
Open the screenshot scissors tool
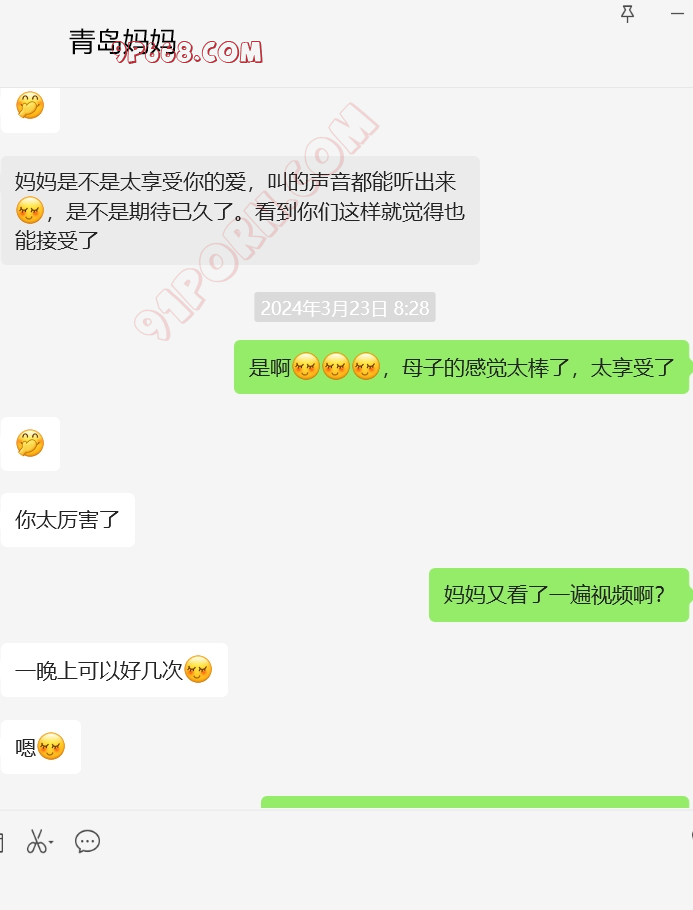37,841
